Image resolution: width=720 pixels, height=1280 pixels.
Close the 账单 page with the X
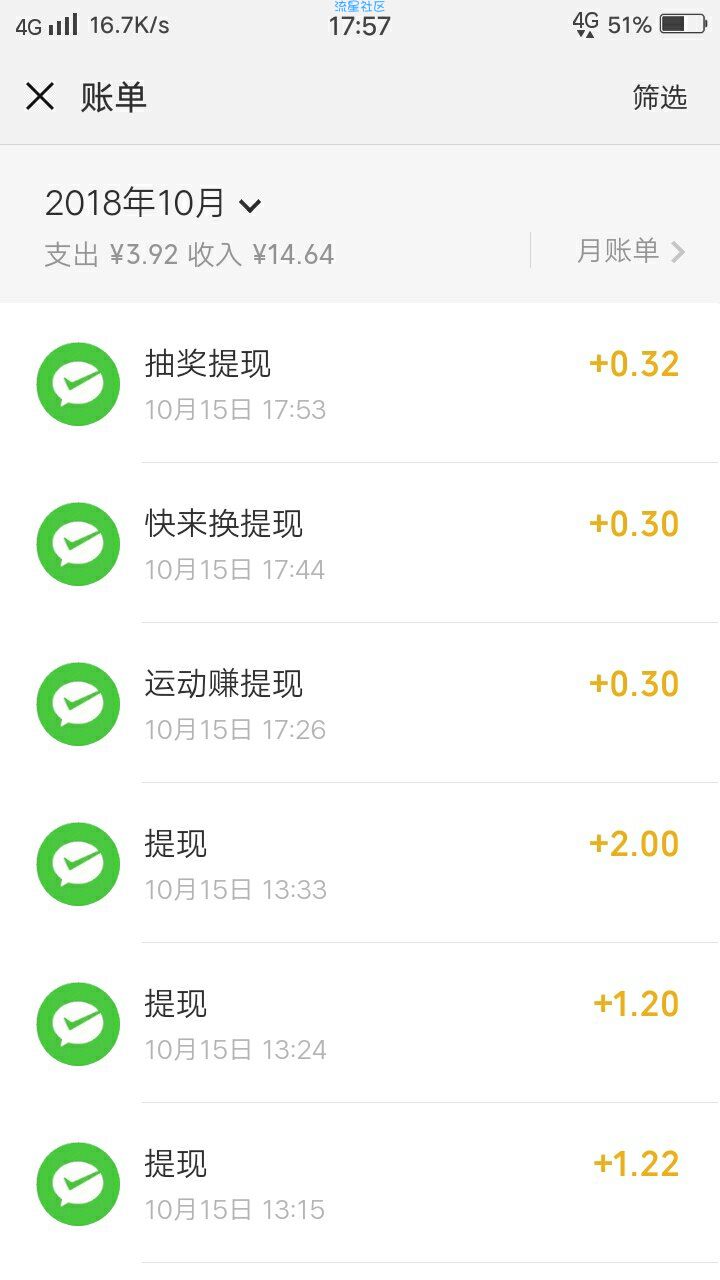pyautogui.click(x=40, y=97)
